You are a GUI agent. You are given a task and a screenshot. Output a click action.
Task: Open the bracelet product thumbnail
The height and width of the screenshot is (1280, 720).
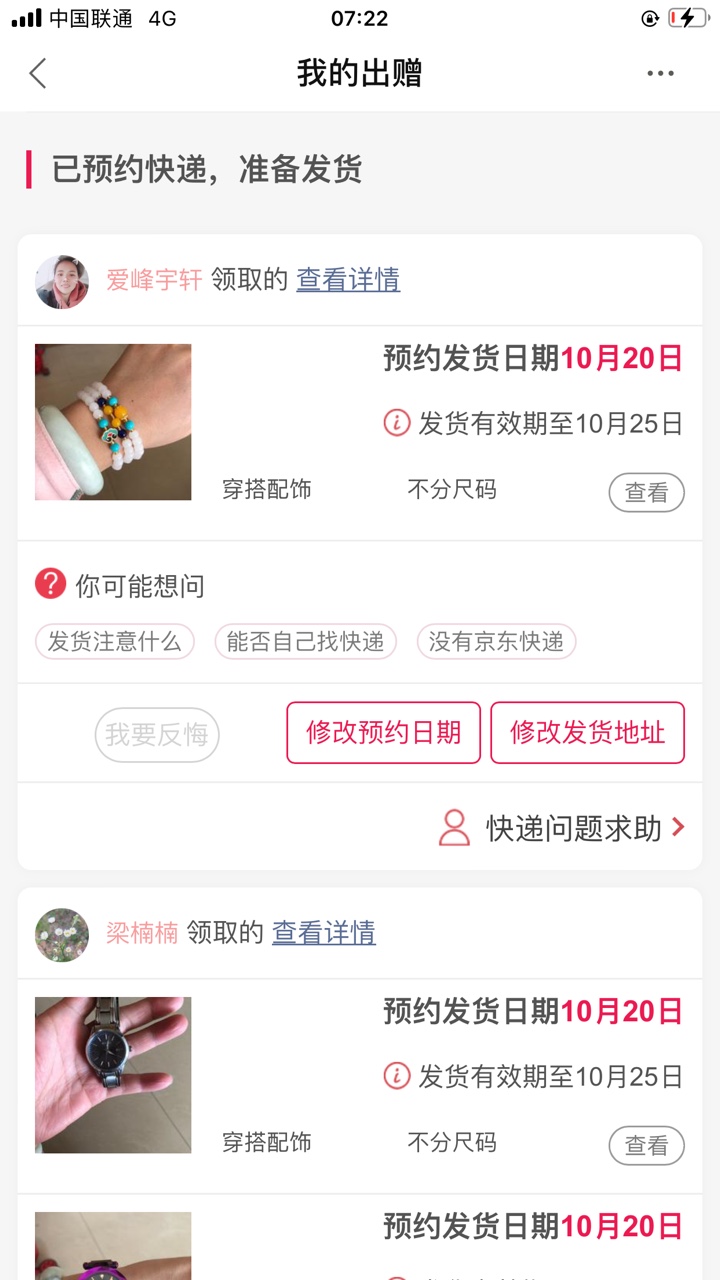[113, 422]
